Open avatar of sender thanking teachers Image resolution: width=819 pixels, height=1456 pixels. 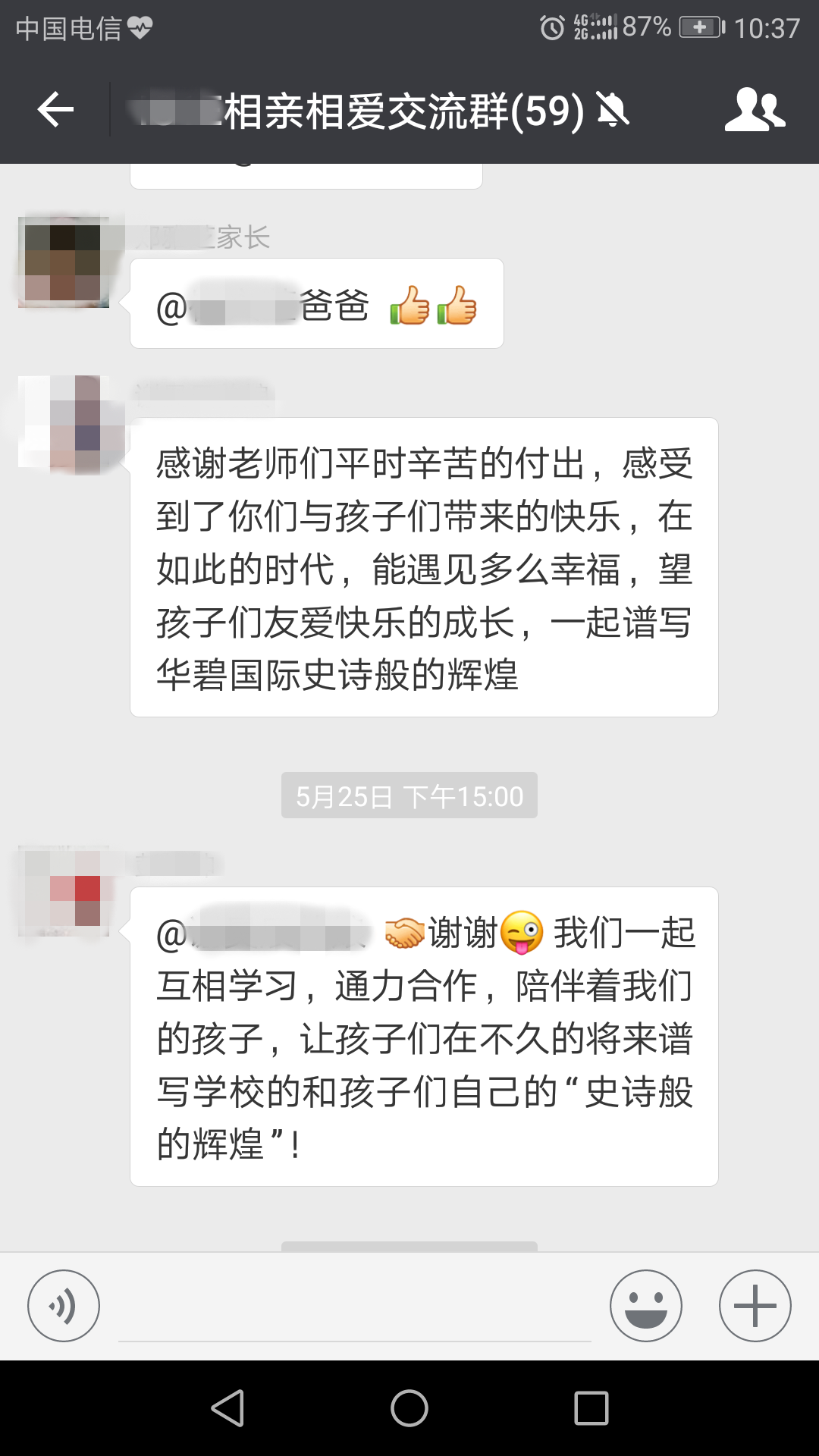[x=64, y=425]
